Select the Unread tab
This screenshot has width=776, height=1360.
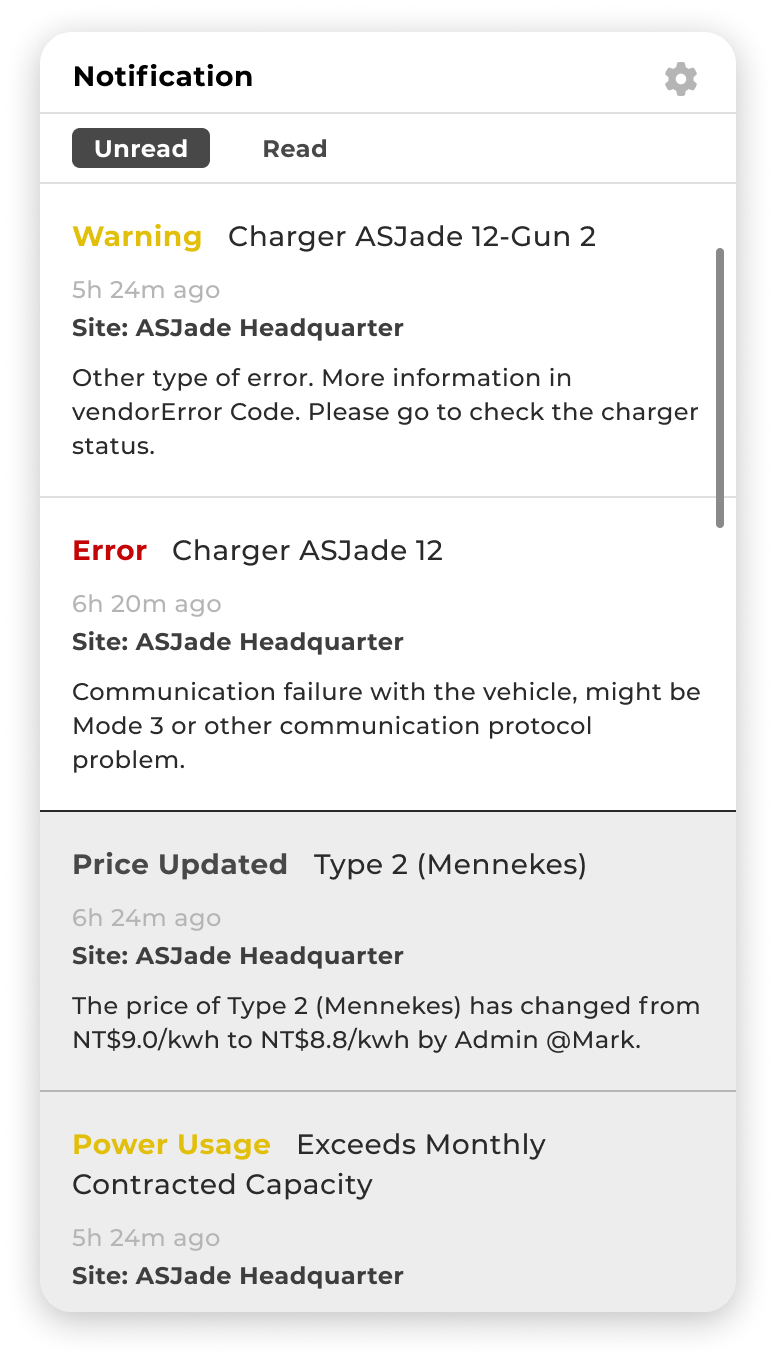141,148
